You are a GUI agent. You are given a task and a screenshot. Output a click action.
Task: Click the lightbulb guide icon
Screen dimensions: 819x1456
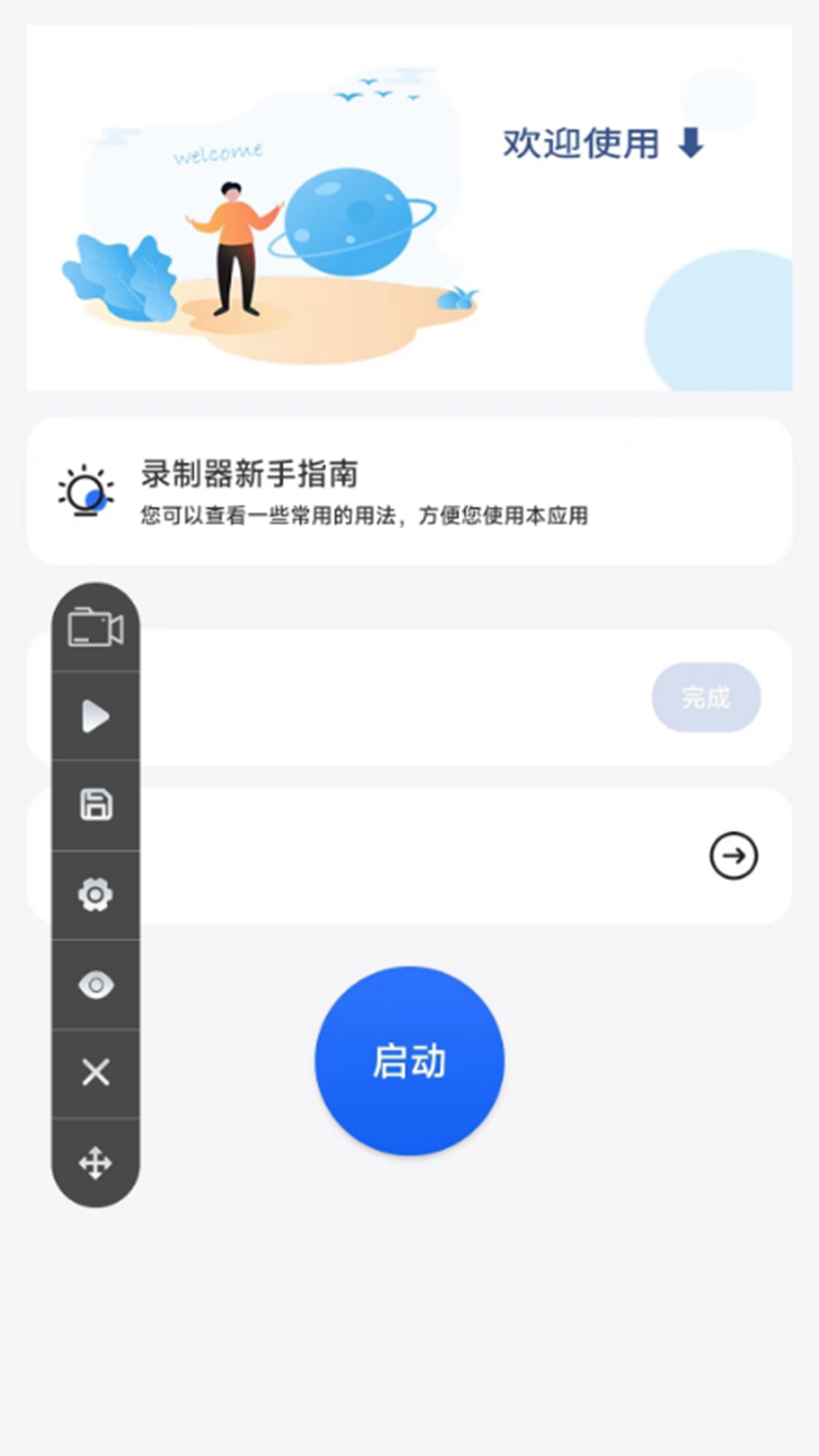(86, 489)
